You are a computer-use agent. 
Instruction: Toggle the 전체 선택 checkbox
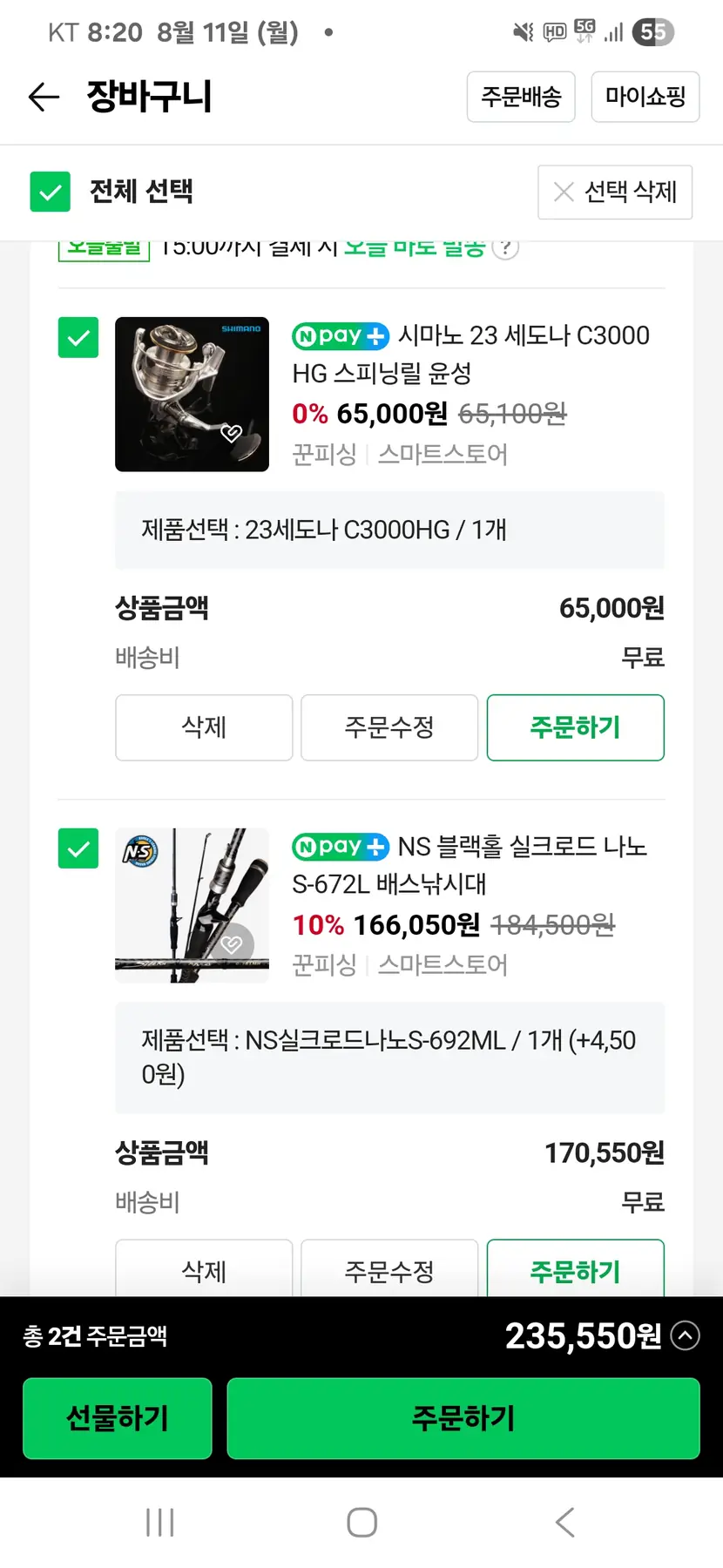tap(51, 192)
